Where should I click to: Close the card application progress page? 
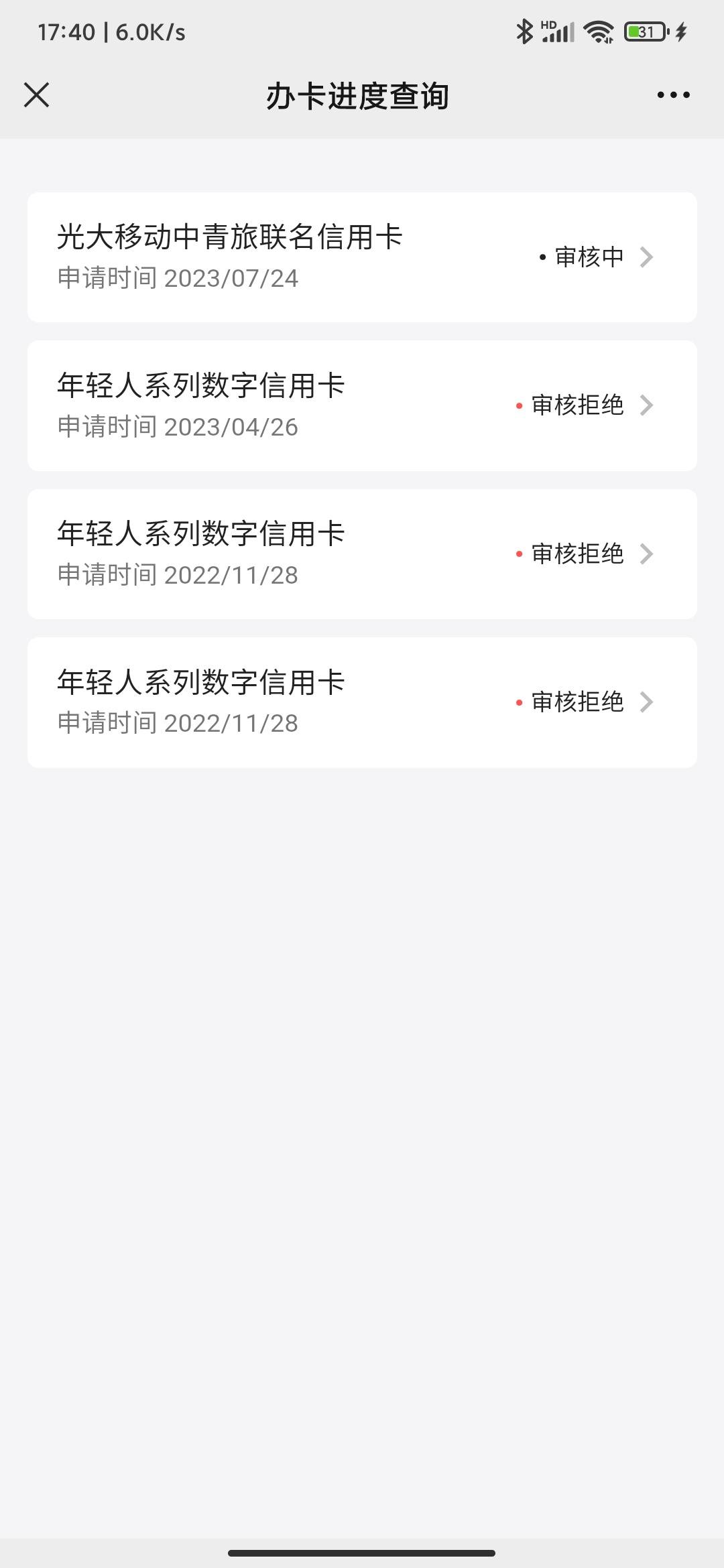click(x=37, y=95)
